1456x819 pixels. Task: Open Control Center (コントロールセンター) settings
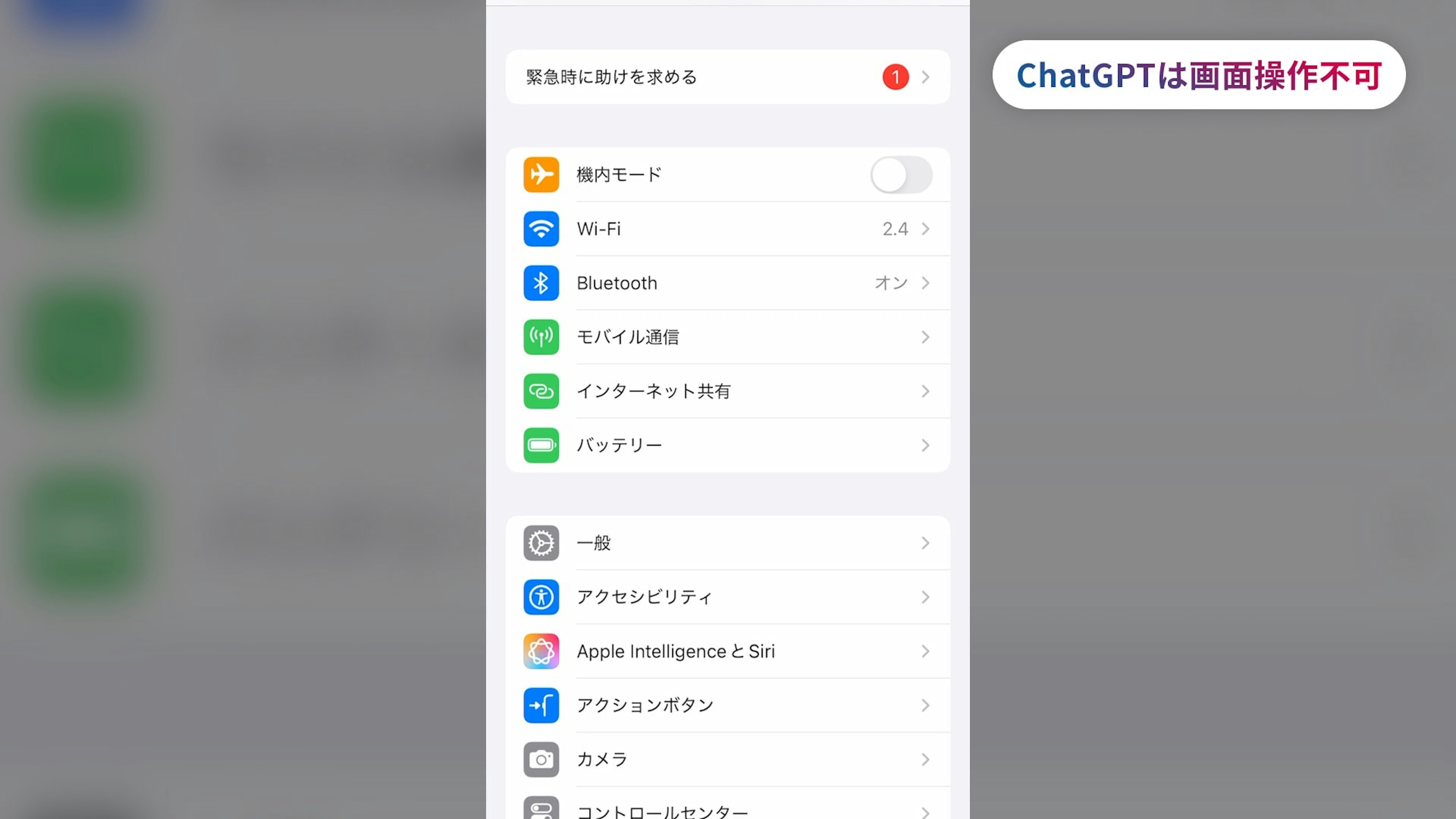[x=727, y=810]
